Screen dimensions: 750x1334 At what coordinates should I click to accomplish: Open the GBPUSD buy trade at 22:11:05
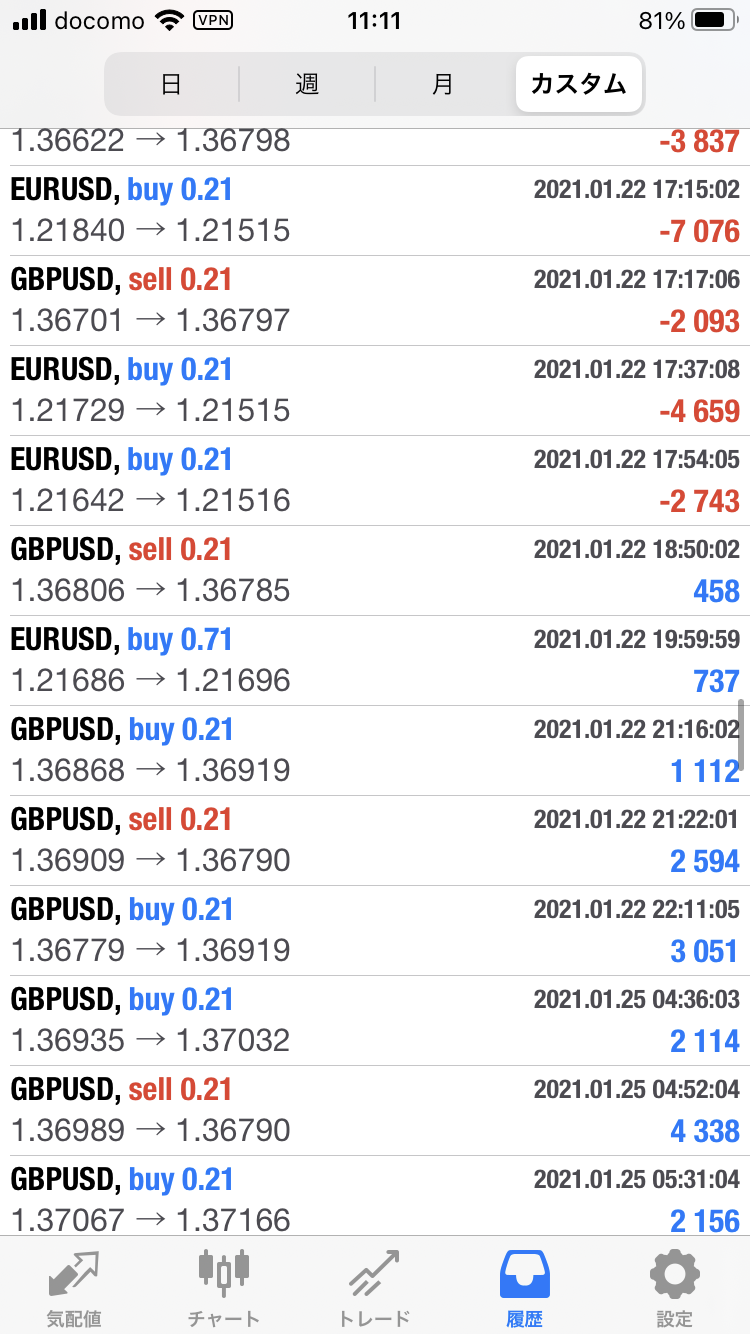(375, 931)
